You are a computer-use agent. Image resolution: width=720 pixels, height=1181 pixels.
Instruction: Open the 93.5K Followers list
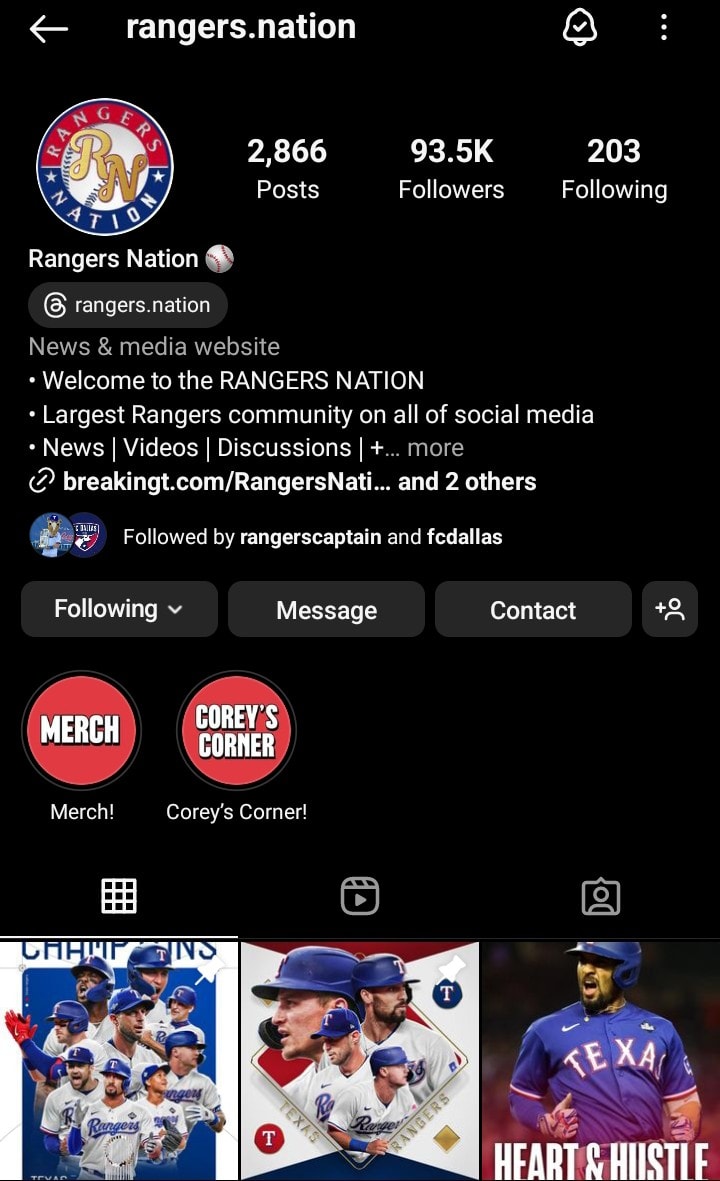451,169
